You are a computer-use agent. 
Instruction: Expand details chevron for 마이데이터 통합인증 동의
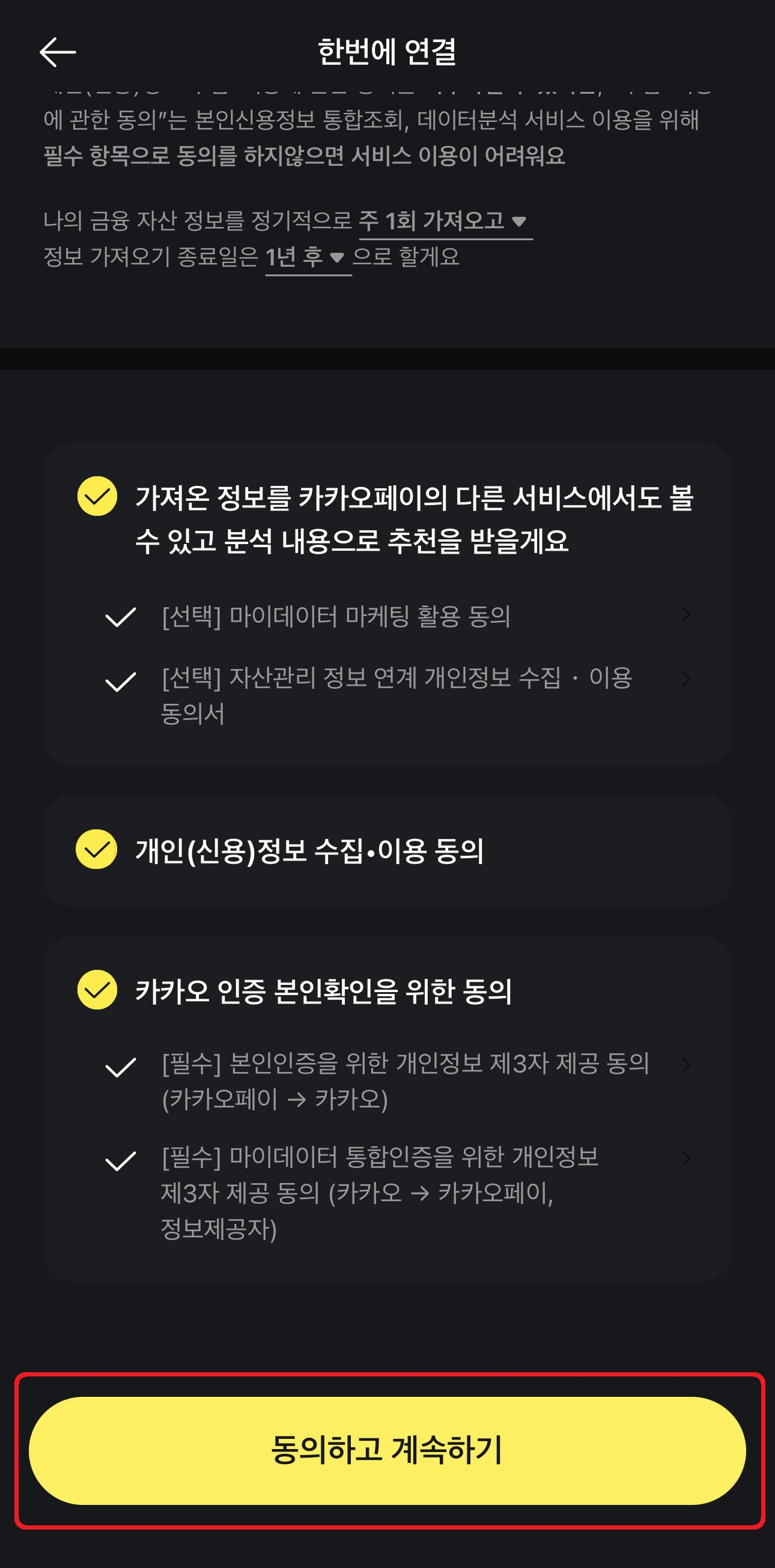click(x=687, y=1157)
